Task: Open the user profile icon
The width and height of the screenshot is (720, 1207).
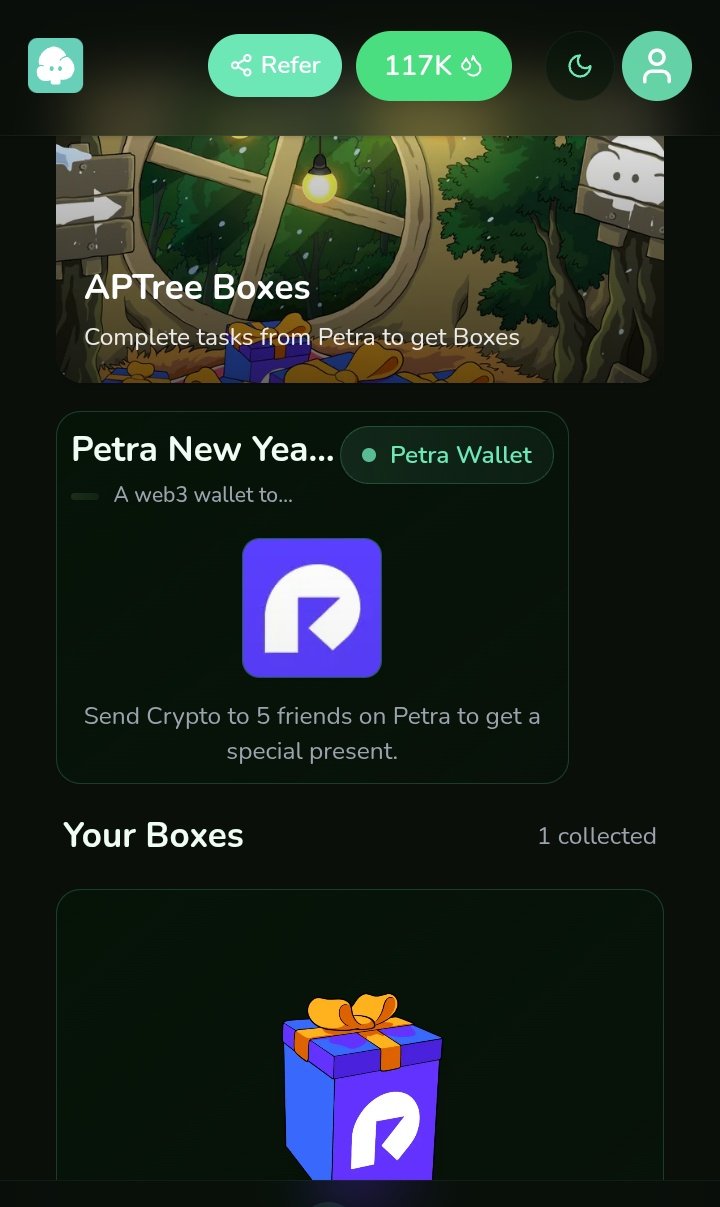Action: coord(657,66)
